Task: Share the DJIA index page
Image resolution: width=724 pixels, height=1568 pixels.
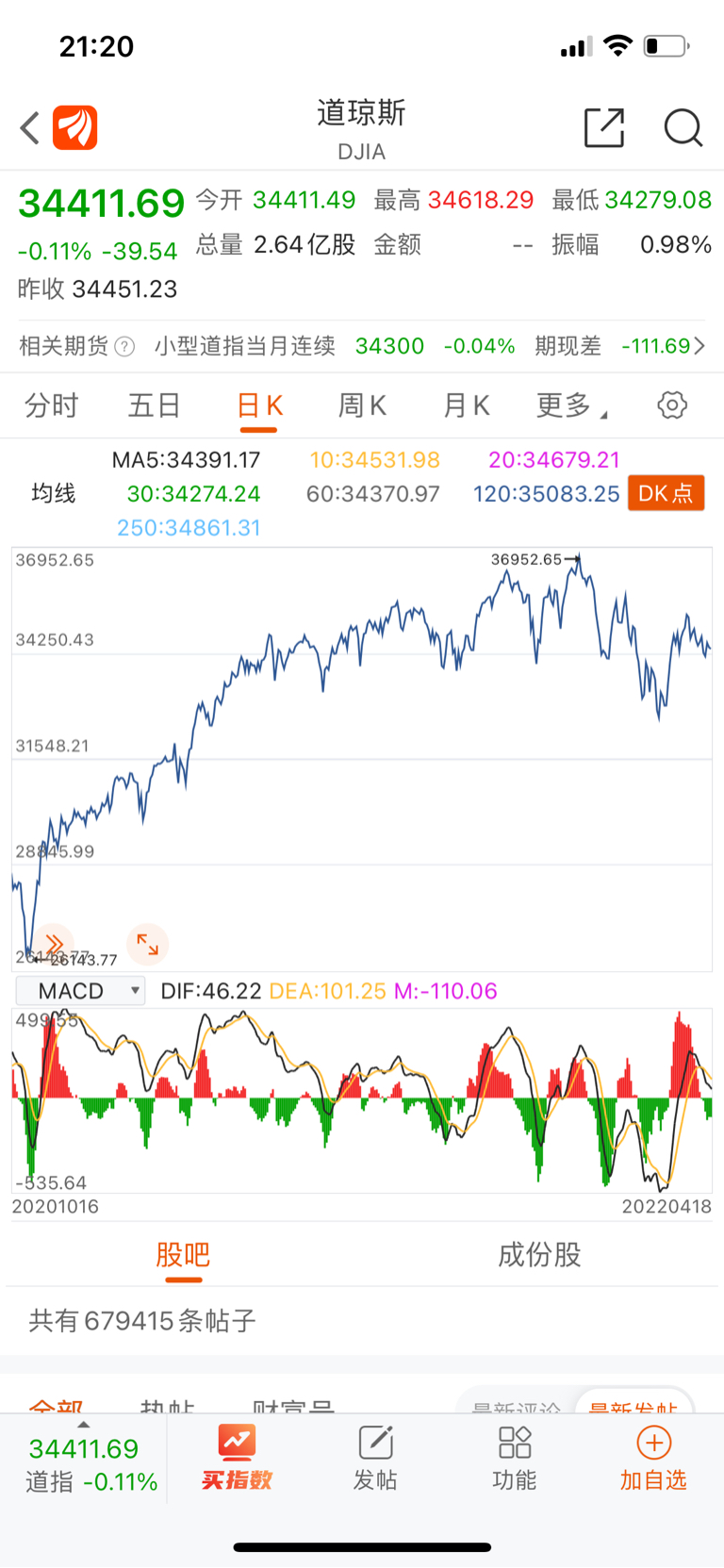Action: [604, 127]
